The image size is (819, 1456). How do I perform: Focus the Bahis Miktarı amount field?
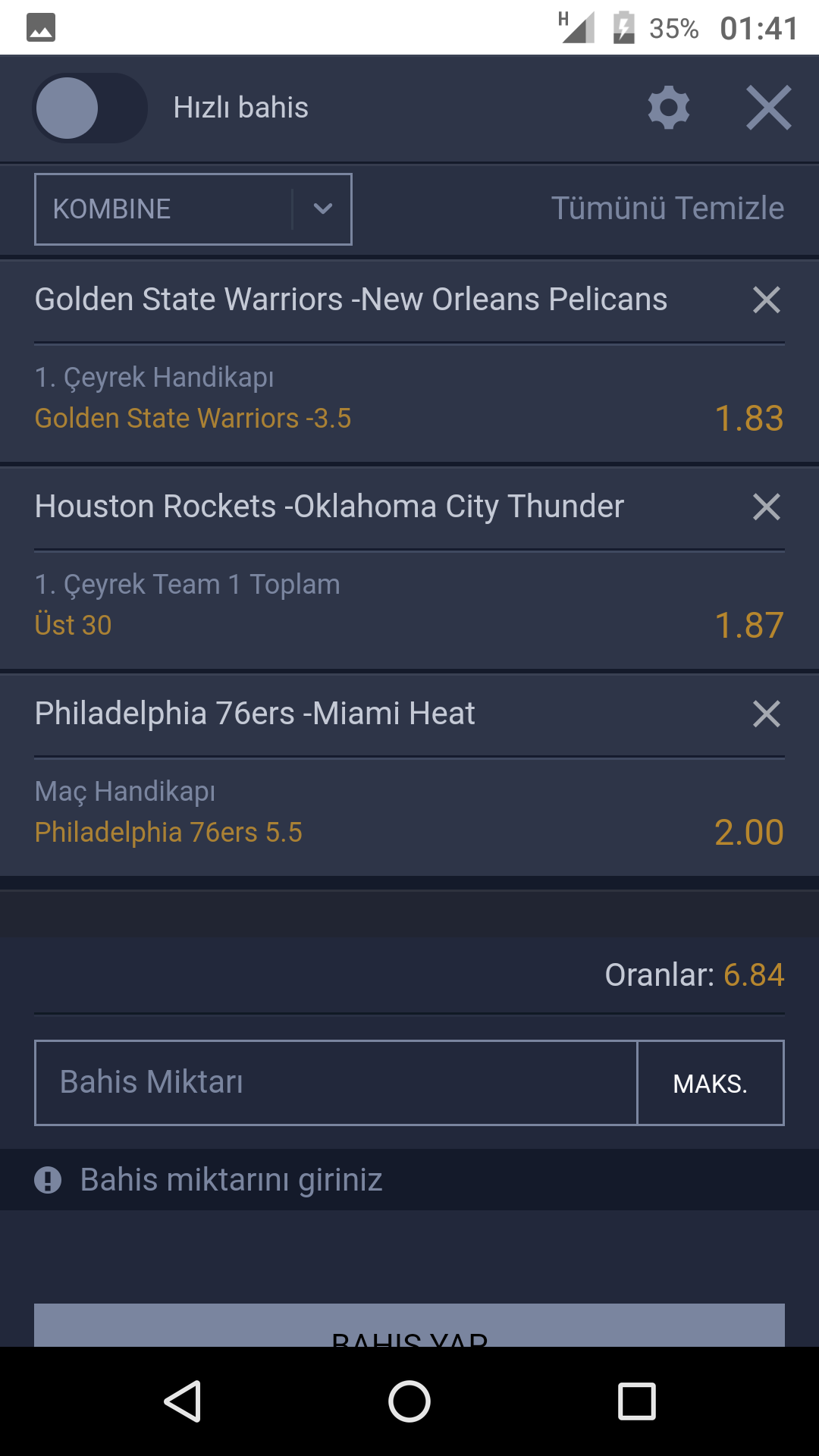pos(336,1083)
